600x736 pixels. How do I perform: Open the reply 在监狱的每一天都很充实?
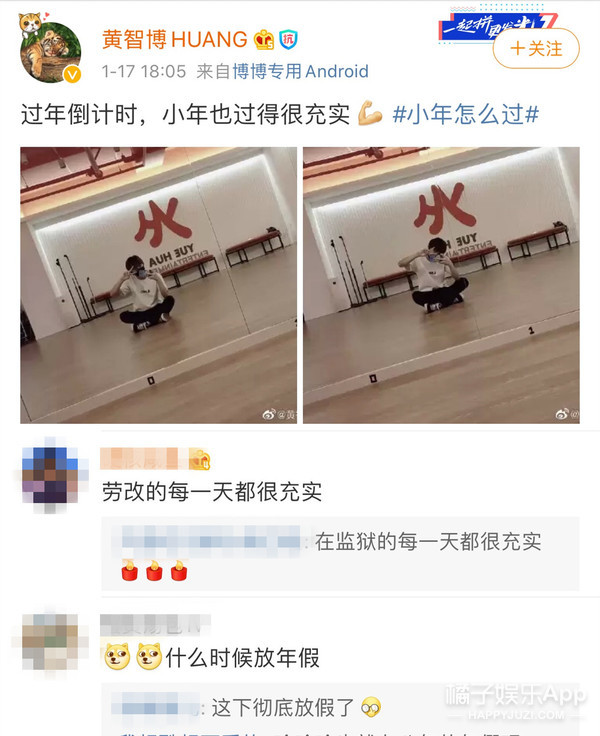428,542
